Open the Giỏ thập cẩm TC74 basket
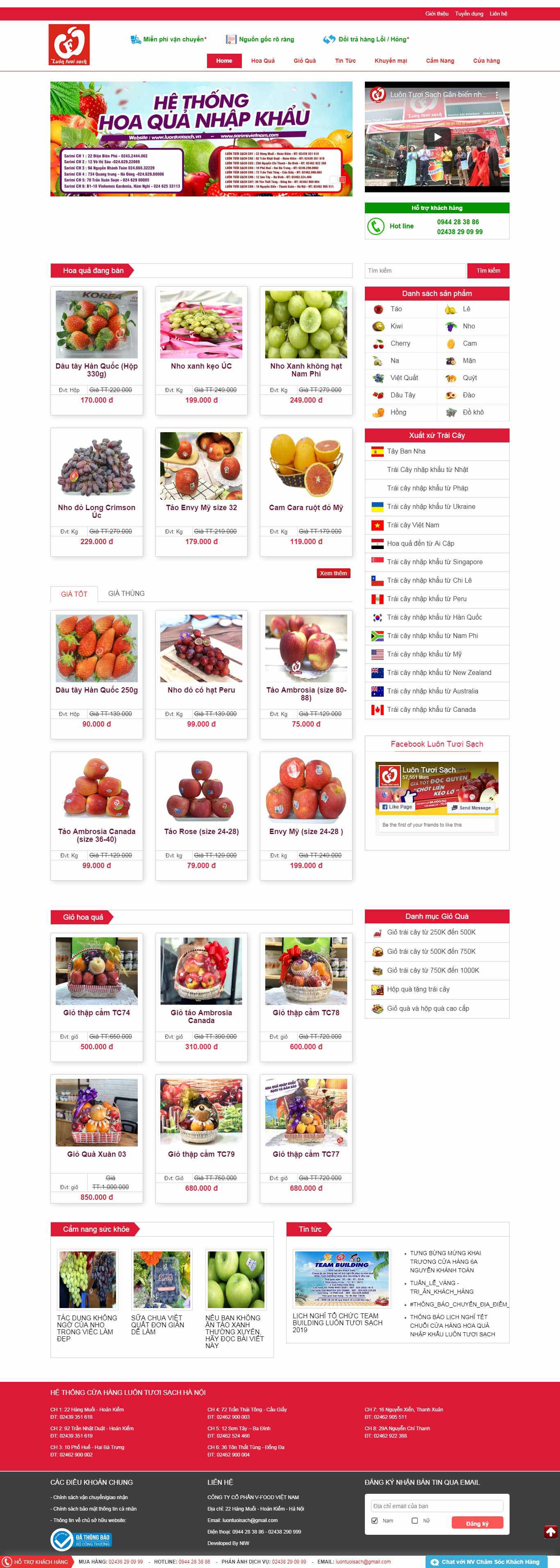560x1568 pixels. pos(96,1013)
